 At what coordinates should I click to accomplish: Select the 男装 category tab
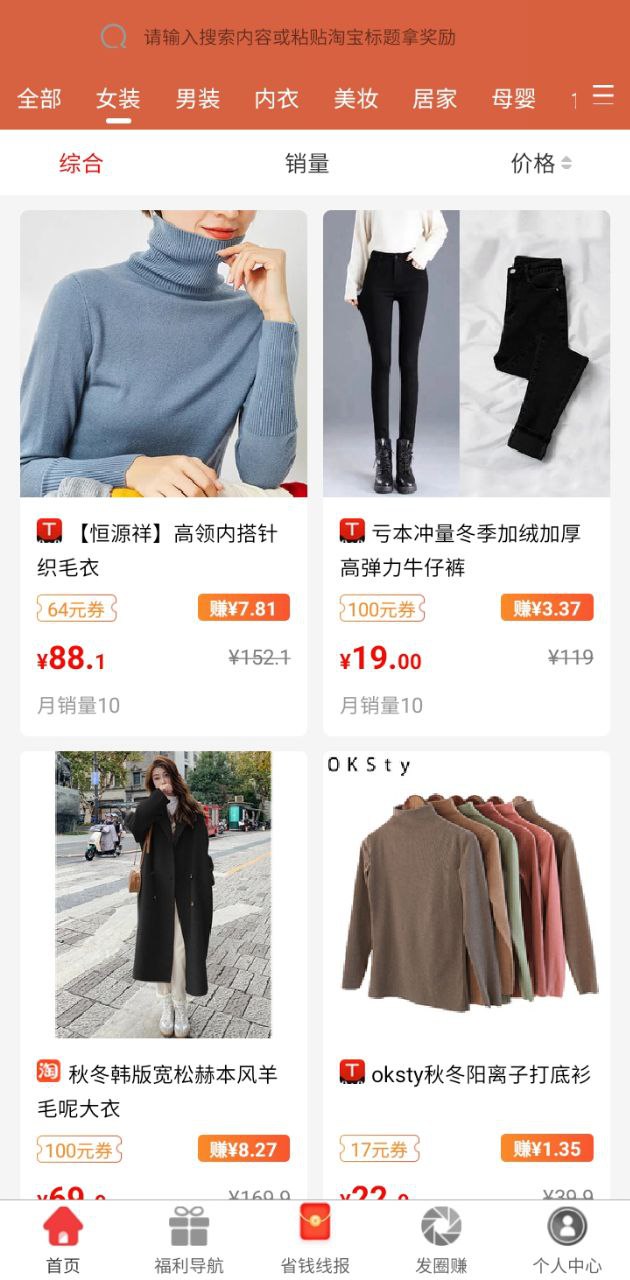click(197, 99)
